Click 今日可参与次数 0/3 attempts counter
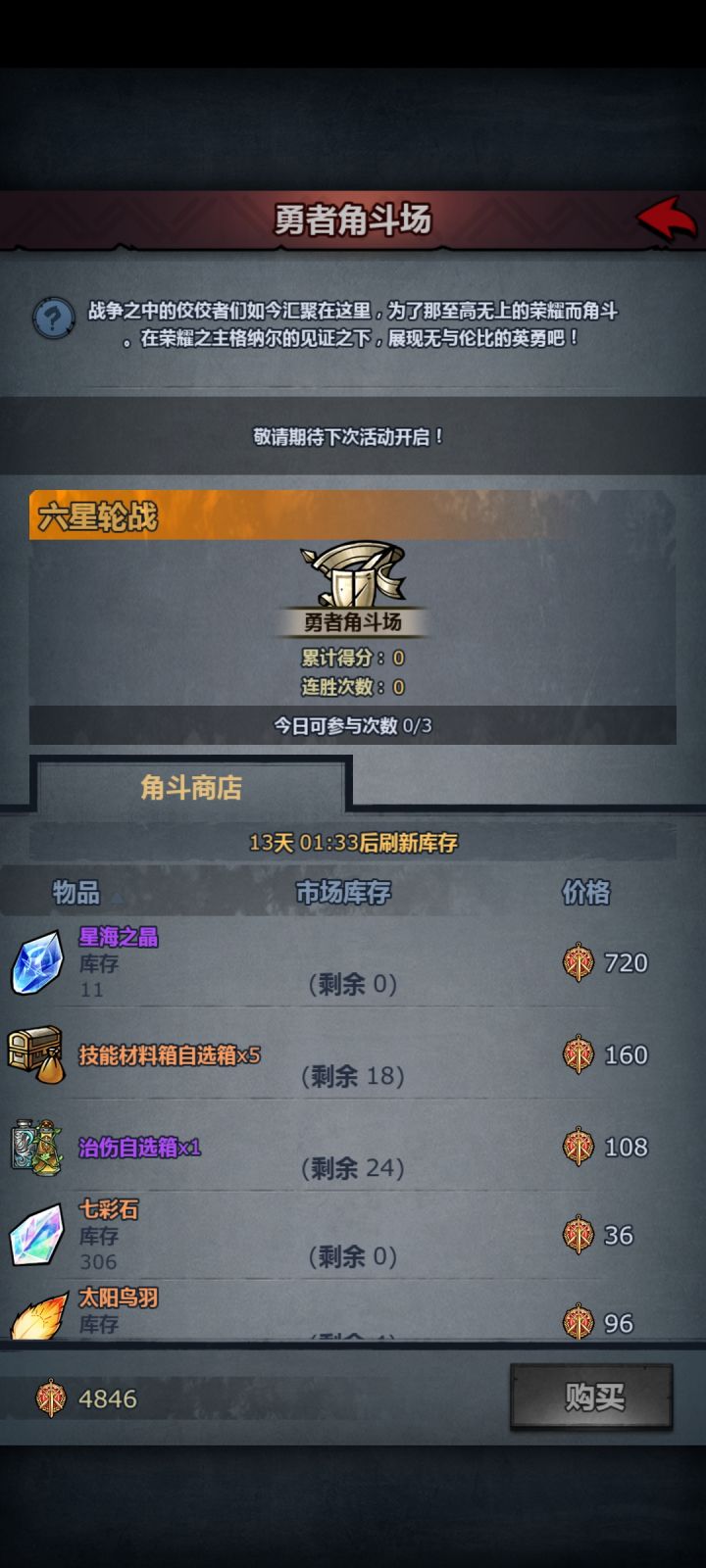Viewport: 706px width, 1568px height. click(353, 724)
